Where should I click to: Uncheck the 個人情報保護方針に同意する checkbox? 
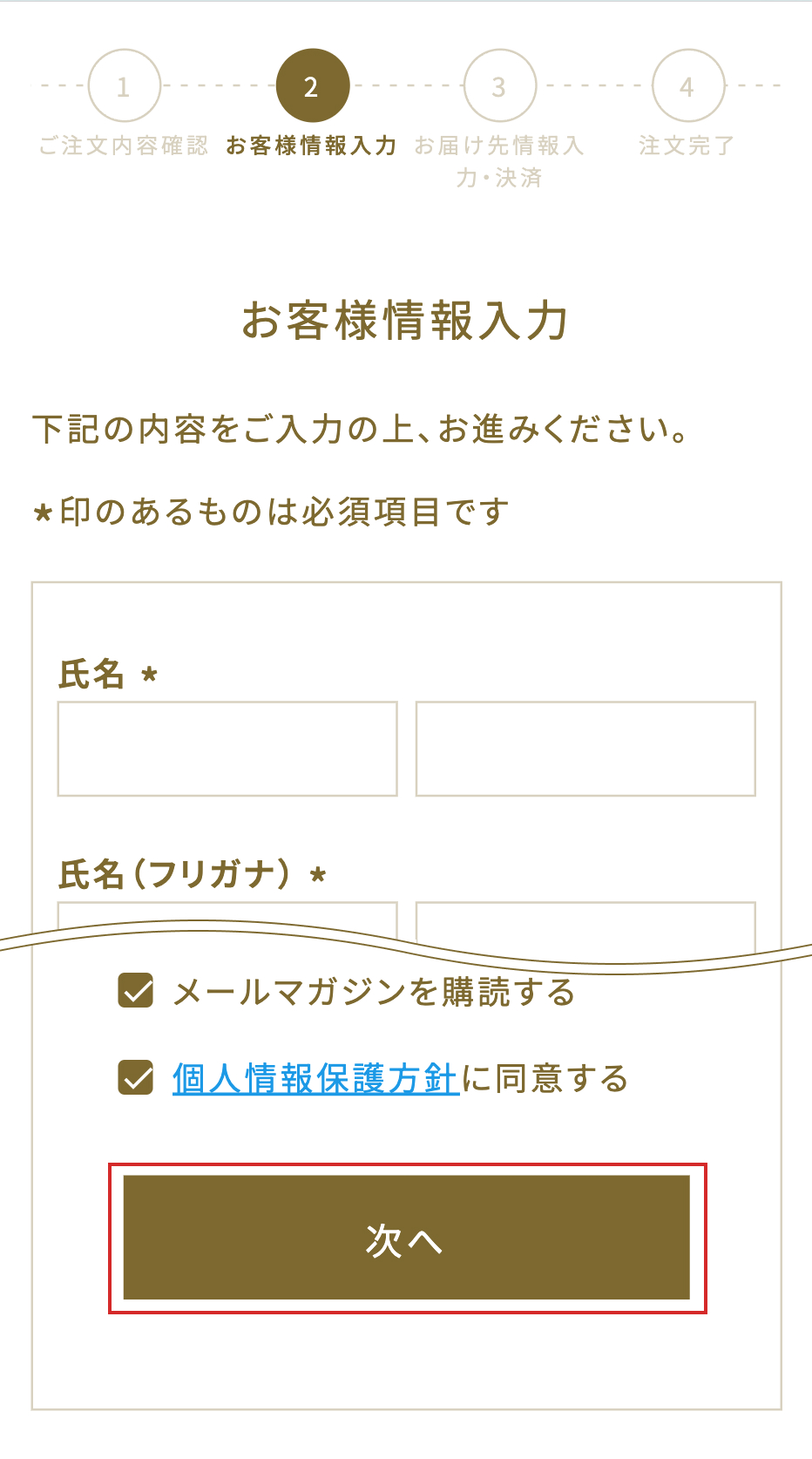point(136,1078)
